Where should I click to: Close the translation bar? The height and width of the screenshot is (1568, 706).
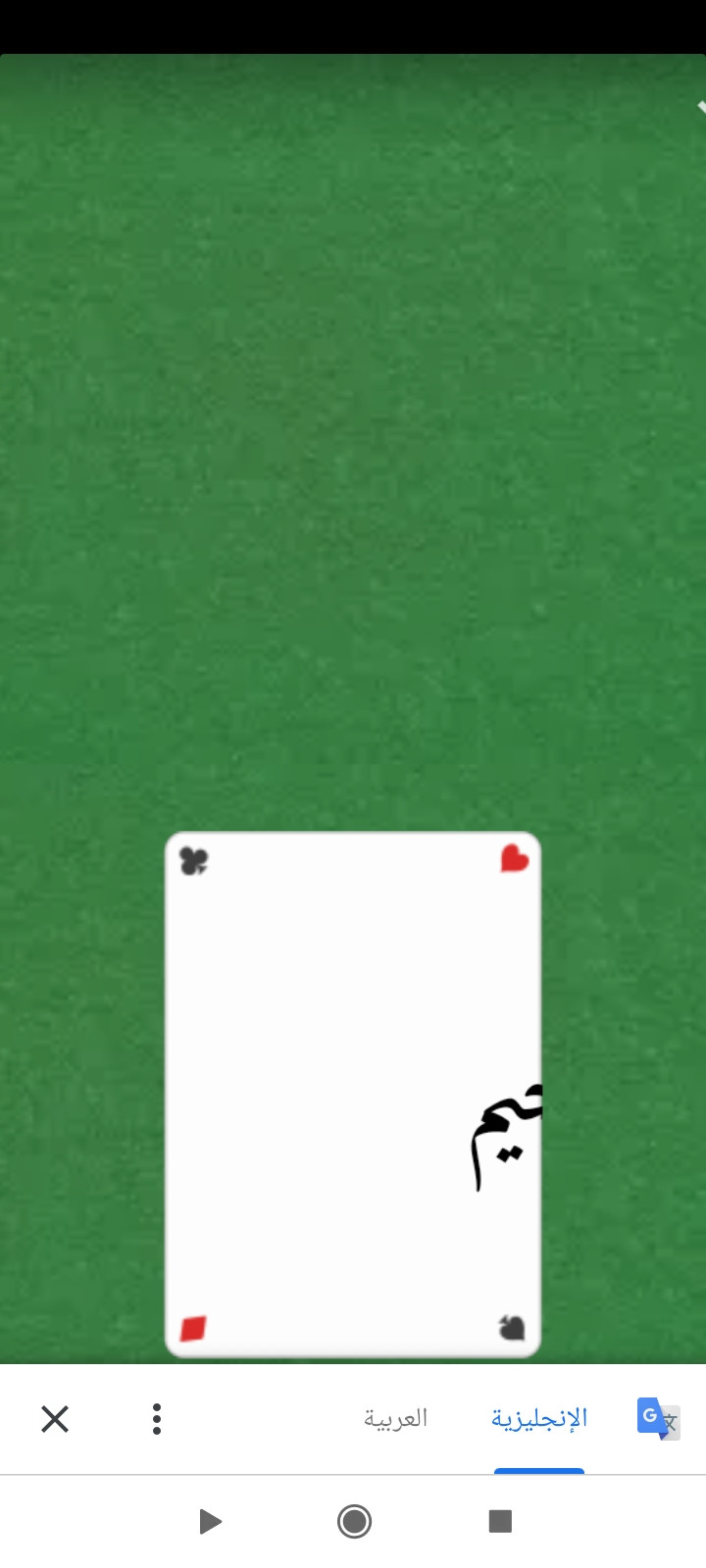tap(55, 1418)
